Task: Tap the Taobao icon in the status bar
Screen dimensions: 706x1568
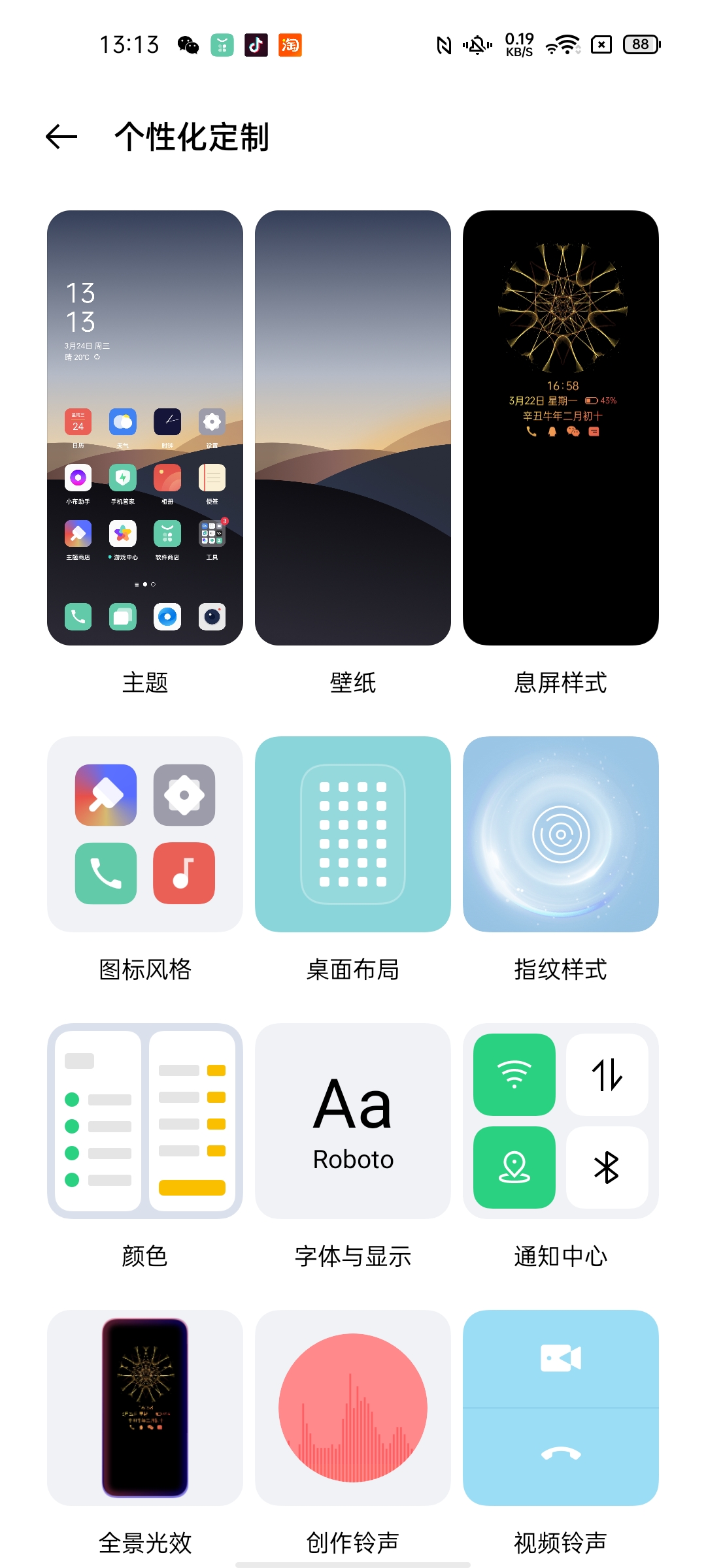Action: (x=290, y=45)
